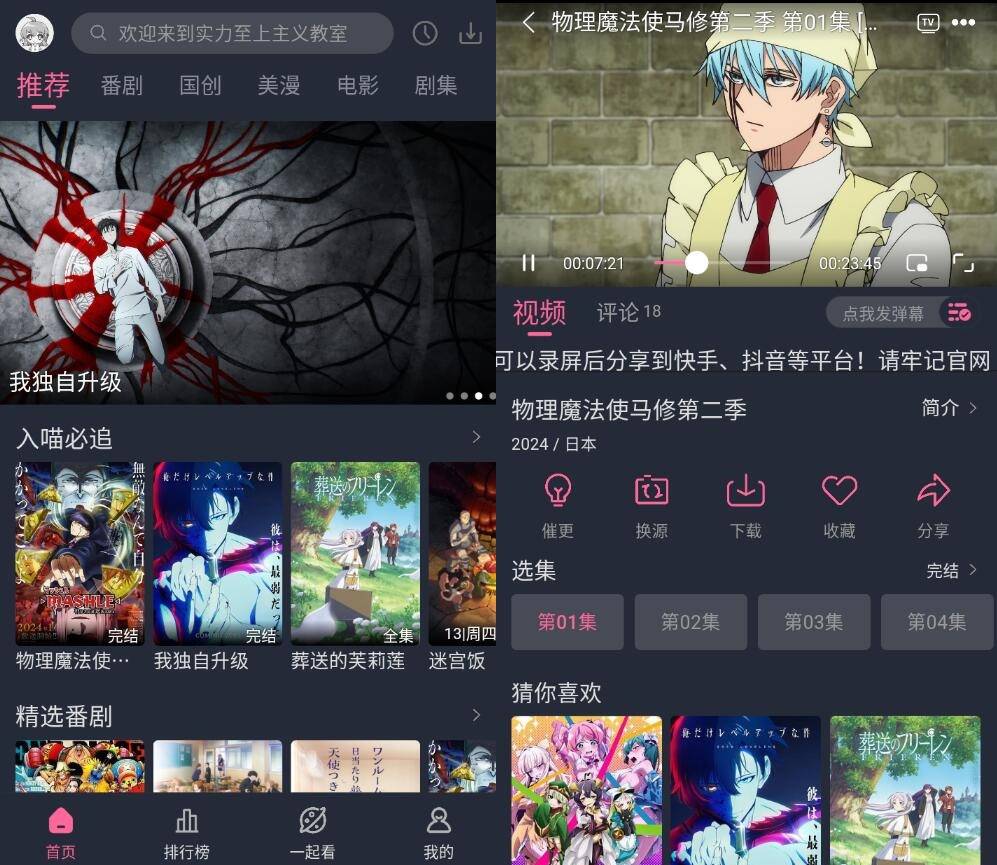This screenshot has height=865, width=997.
Task: Open the 我的 profile tab
Action: click(x=438, y=832)
